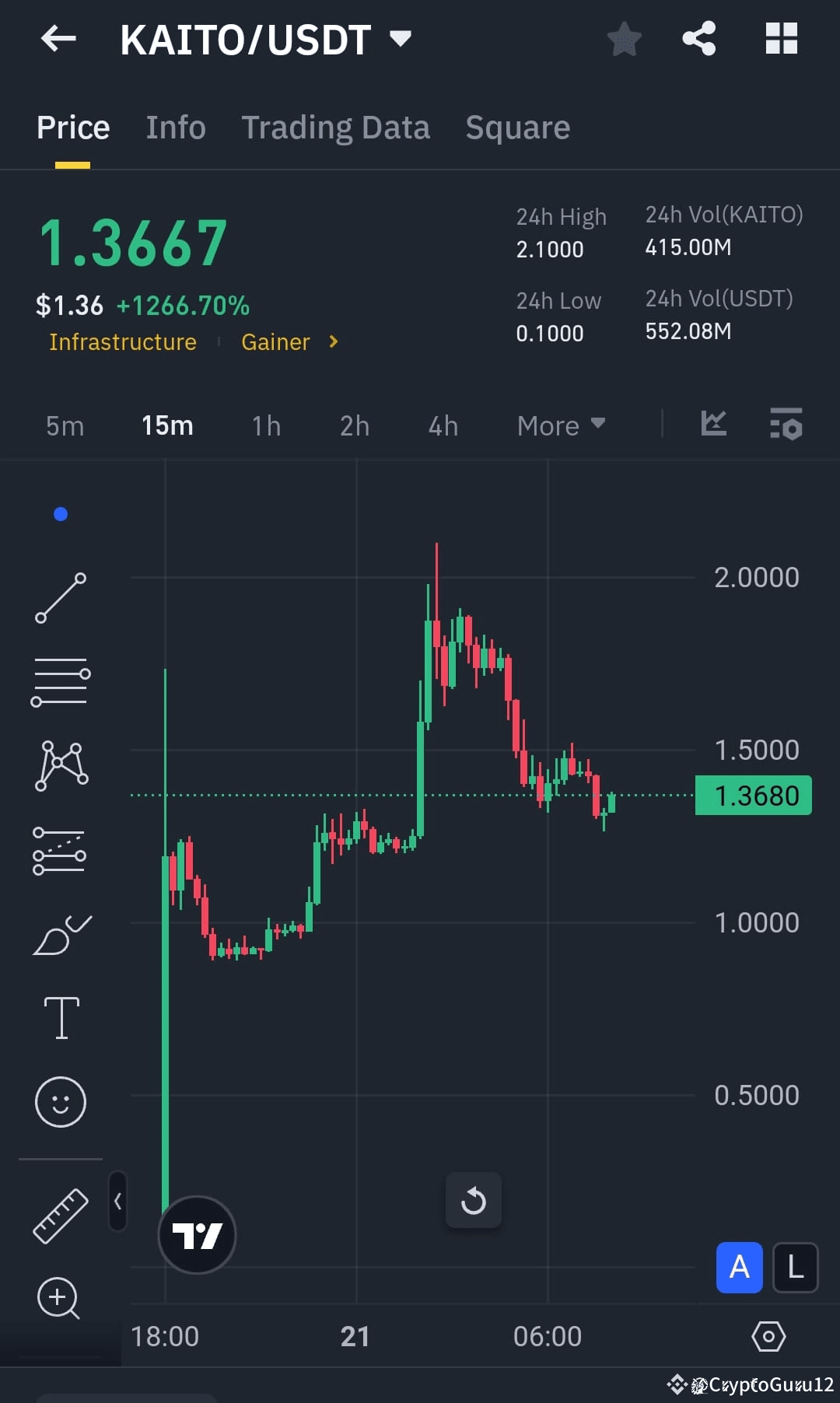The width and height of the screenshot is (840, 1403).
Task: Select the trend line drawing tool
Action: tap(61, 599)
